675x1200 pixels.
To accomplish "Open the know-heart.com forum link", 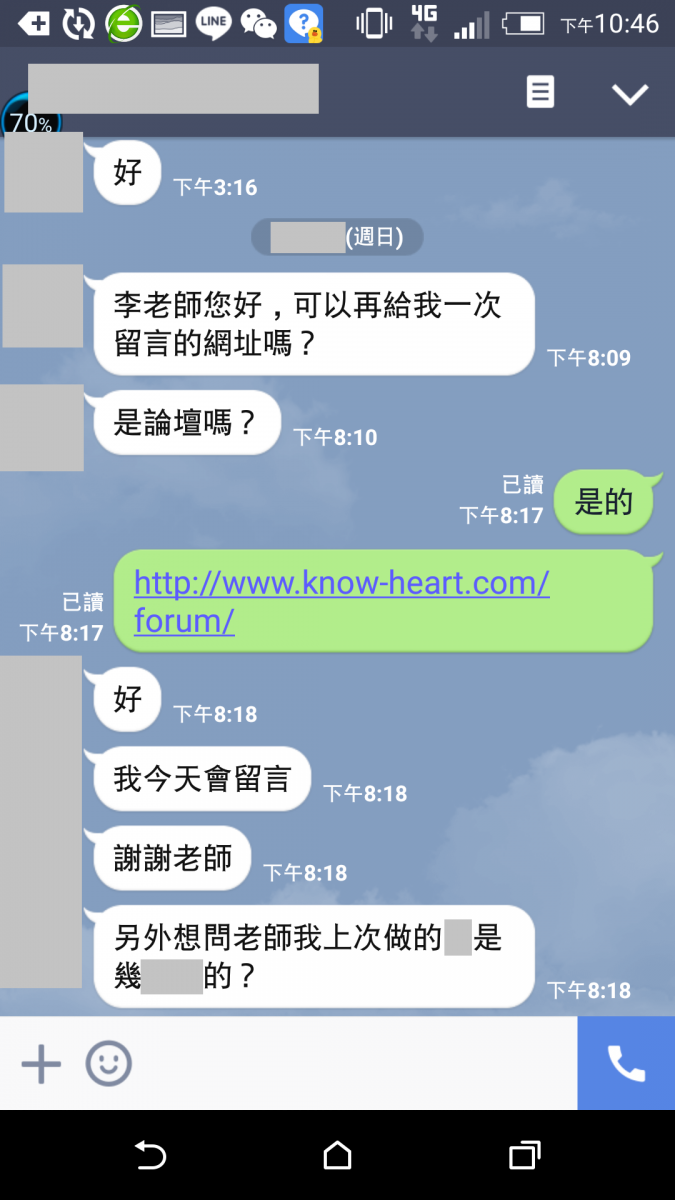I will [x=340, y=601].
